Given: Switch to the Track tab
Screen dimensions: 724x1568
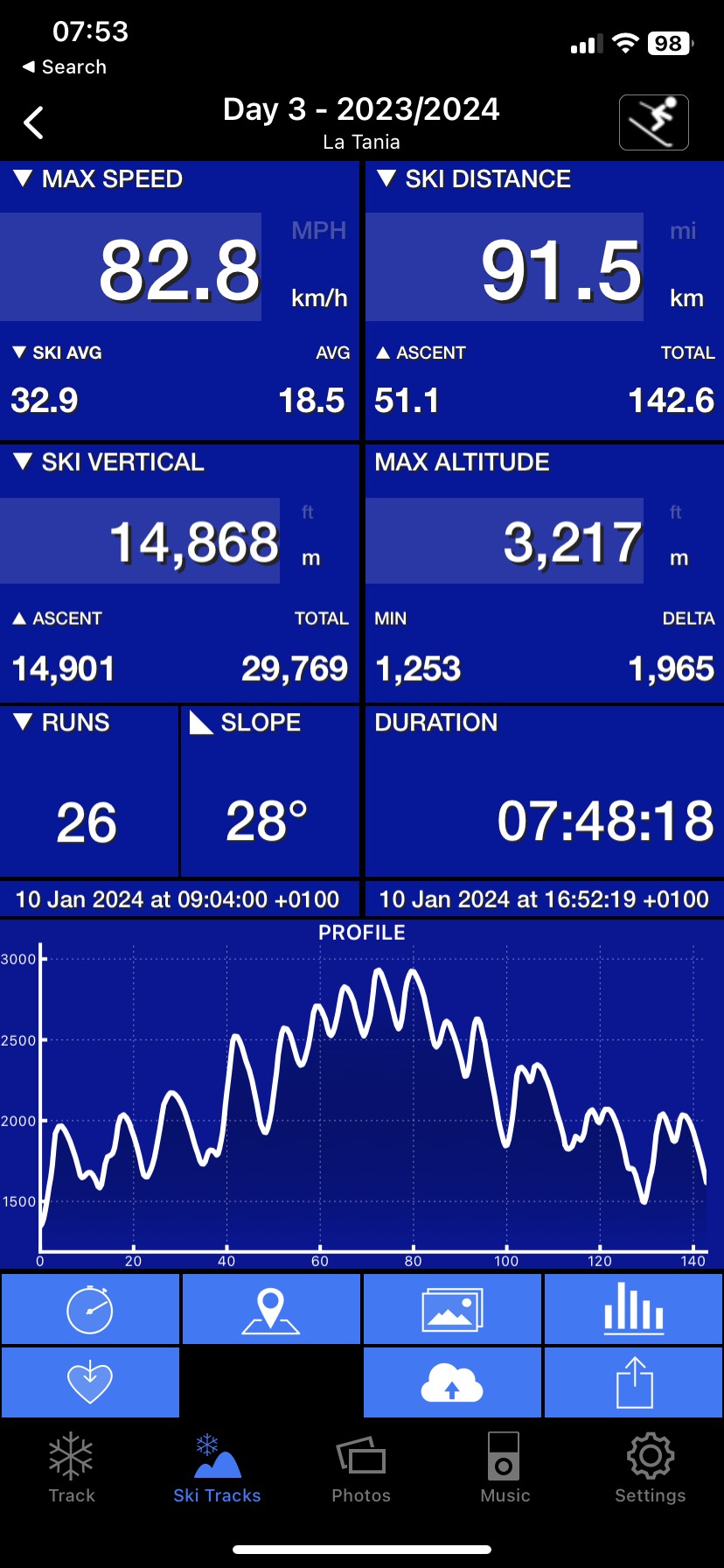Looking at the screenshot, I should click(x=72, y=1468).
